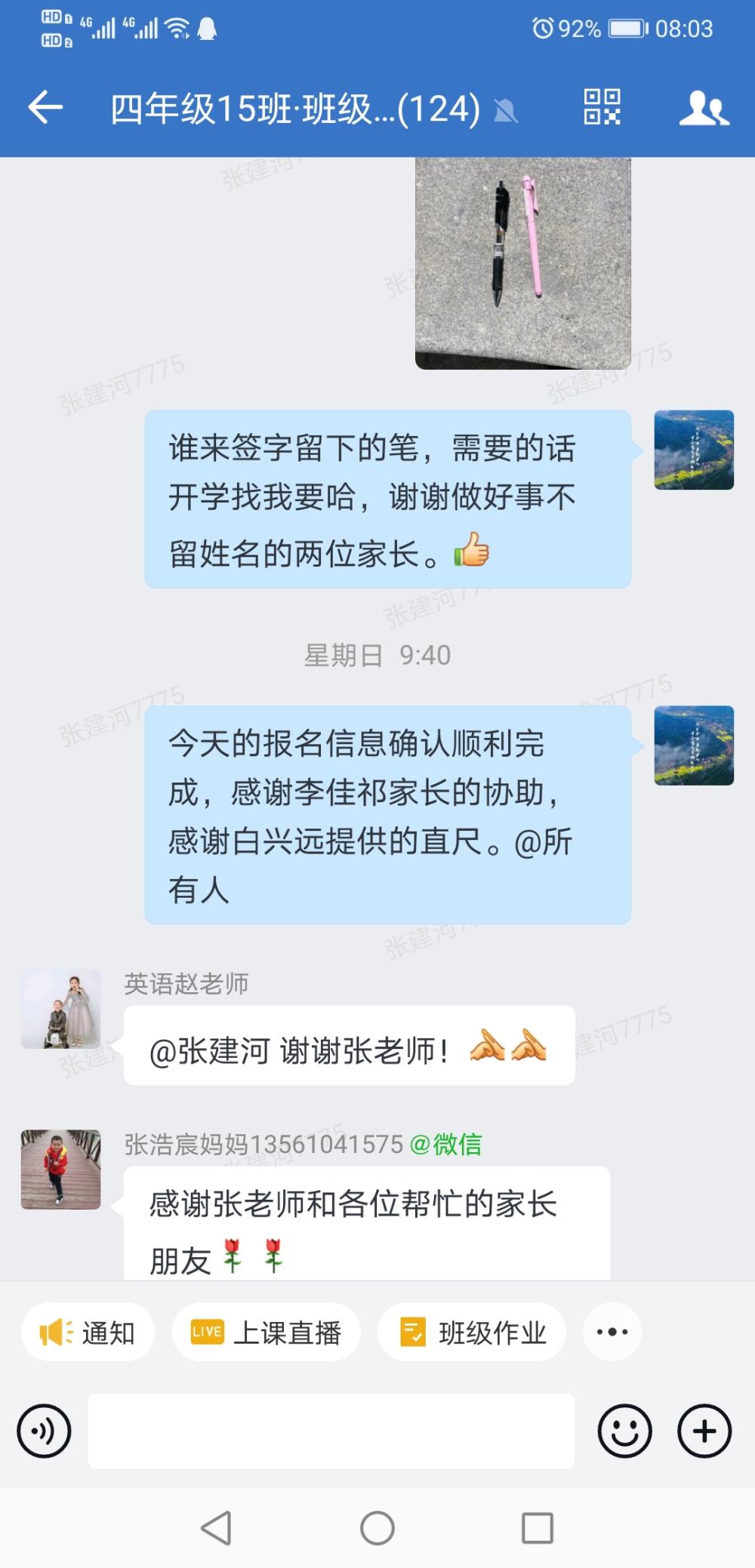Open the 通知 shortcut

pyautogui.click(x=88, y=1333)
